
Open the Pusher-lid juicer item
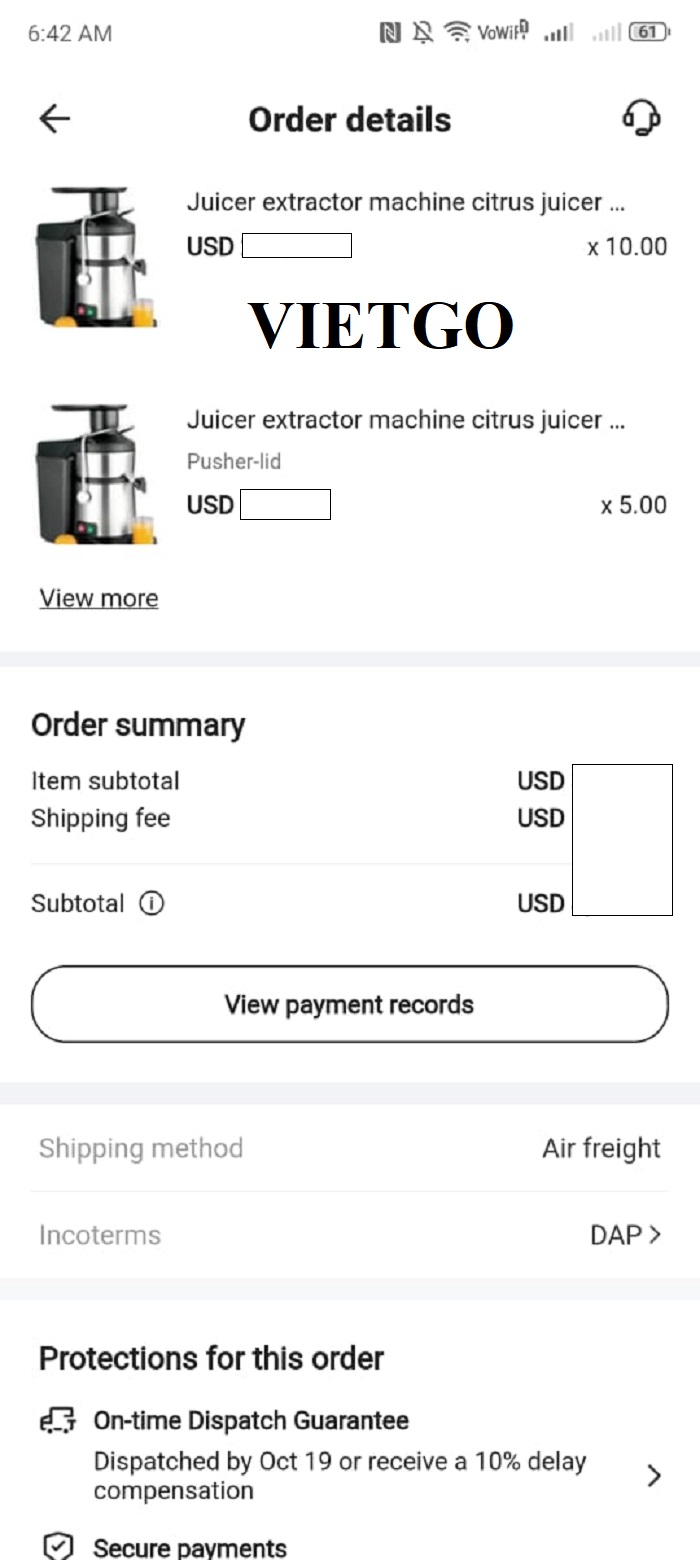pyautogui.click(x=350, y=475)
